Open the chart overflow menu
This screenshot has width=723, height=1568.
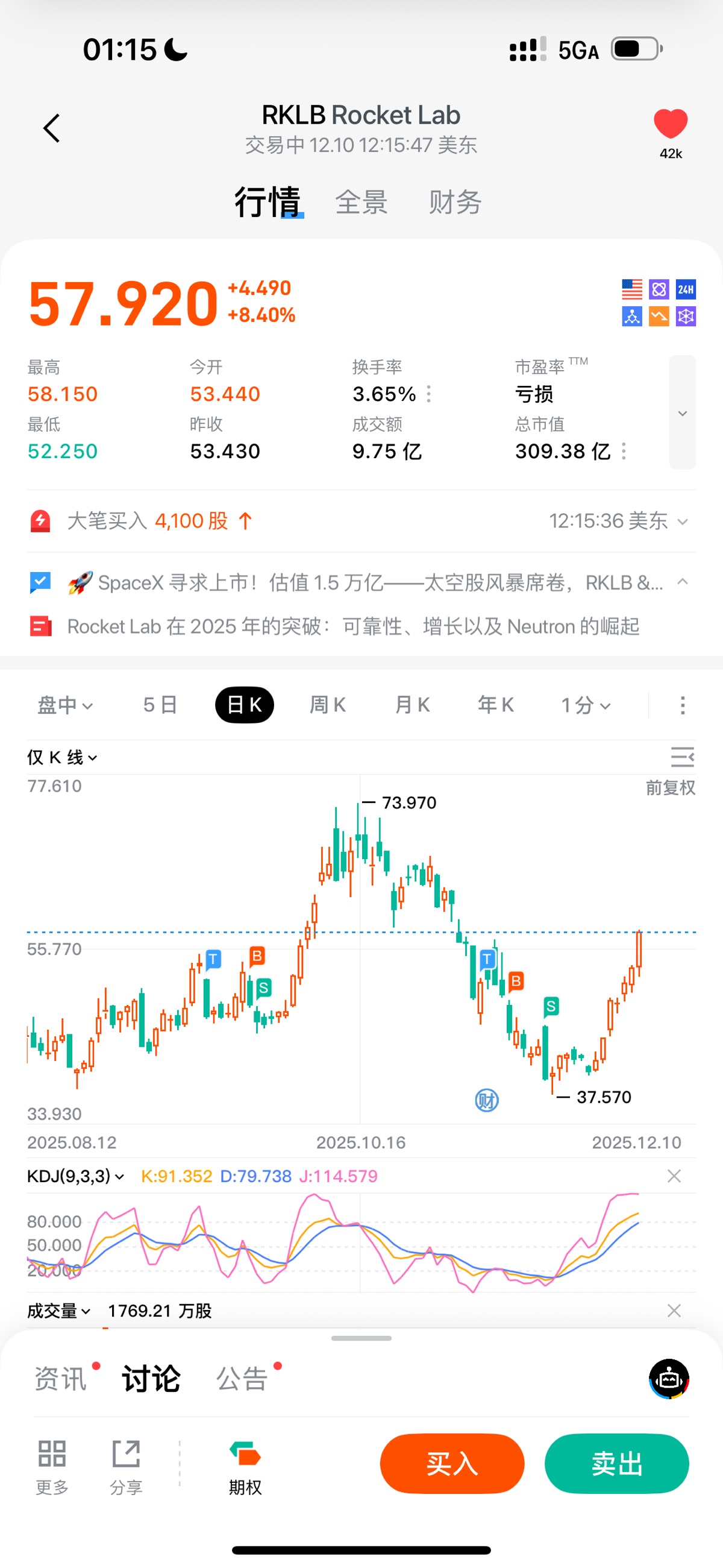coord(682,705)
